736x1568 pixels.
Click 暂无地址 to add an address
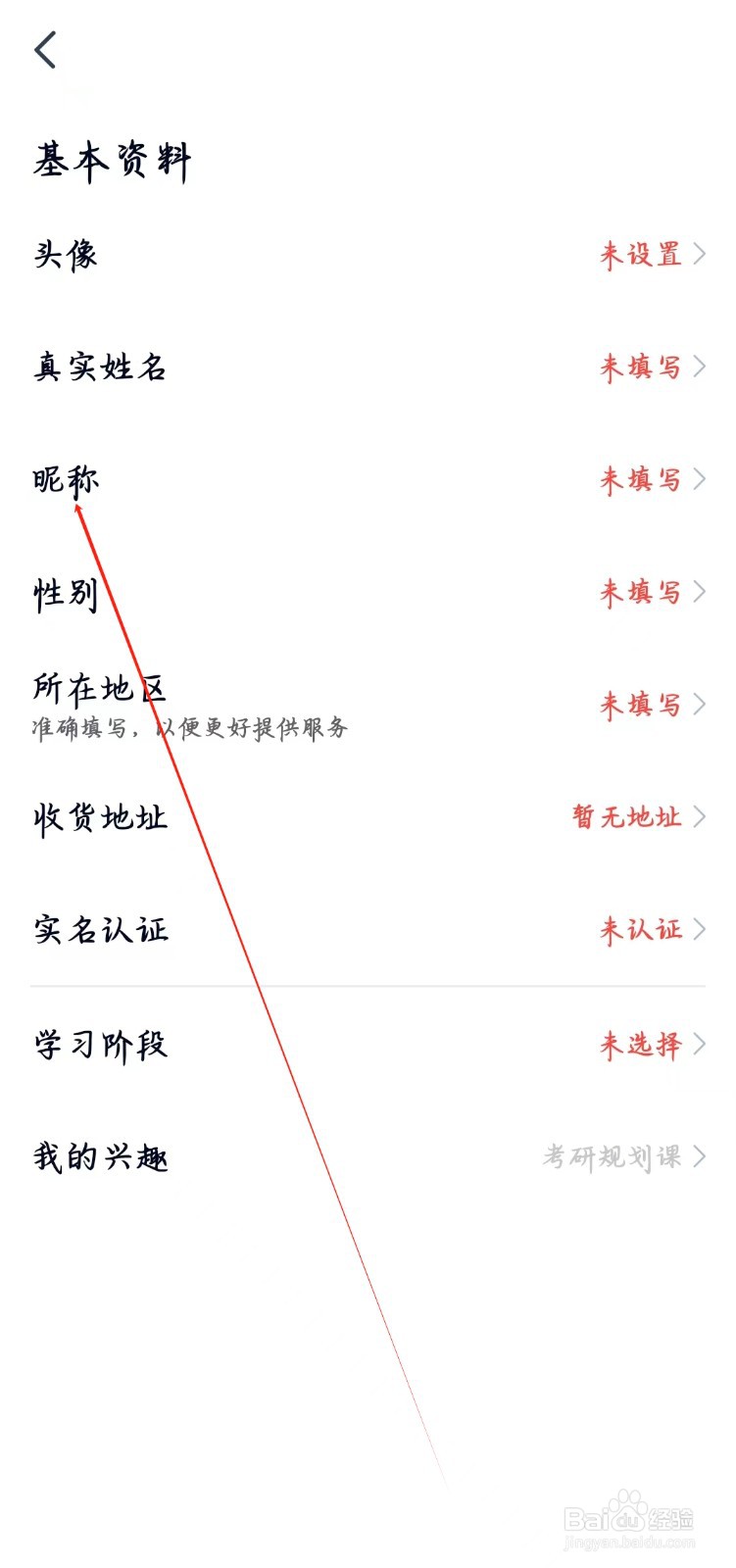point(624,816)
